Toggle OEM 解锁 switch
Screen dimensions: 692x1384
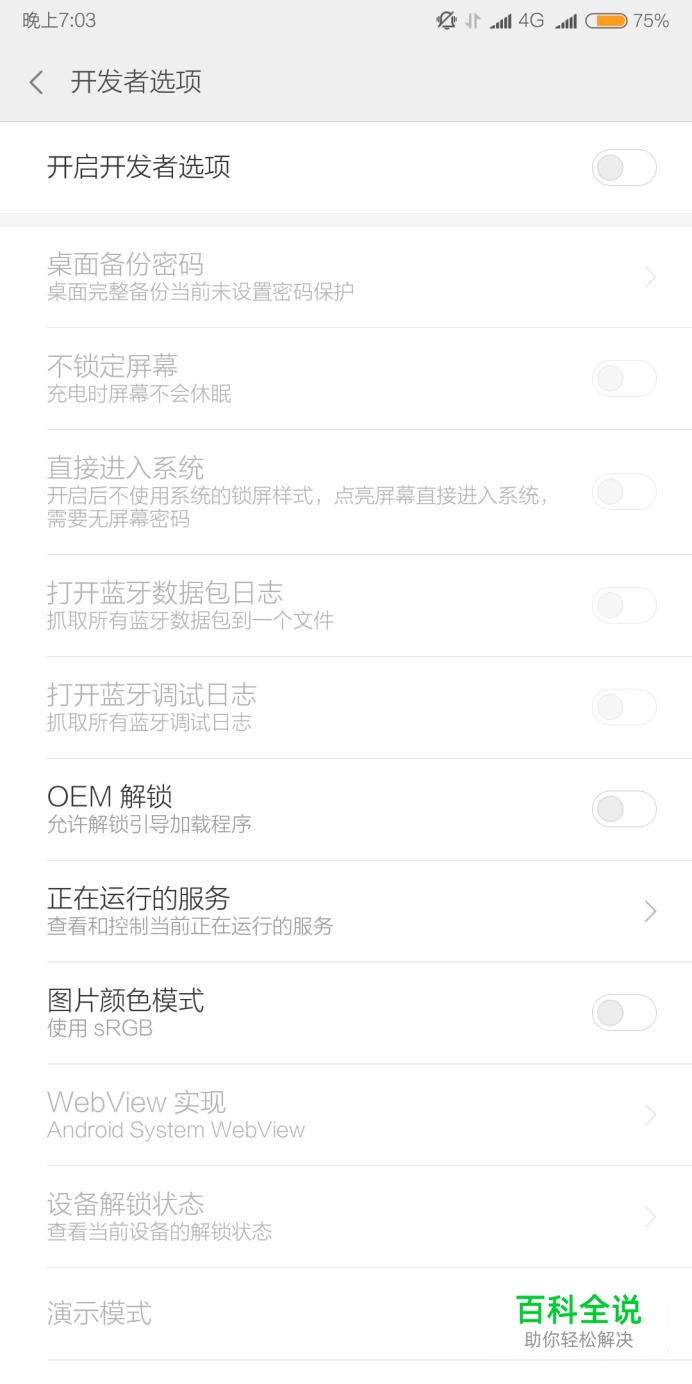(x=624, y=809)
